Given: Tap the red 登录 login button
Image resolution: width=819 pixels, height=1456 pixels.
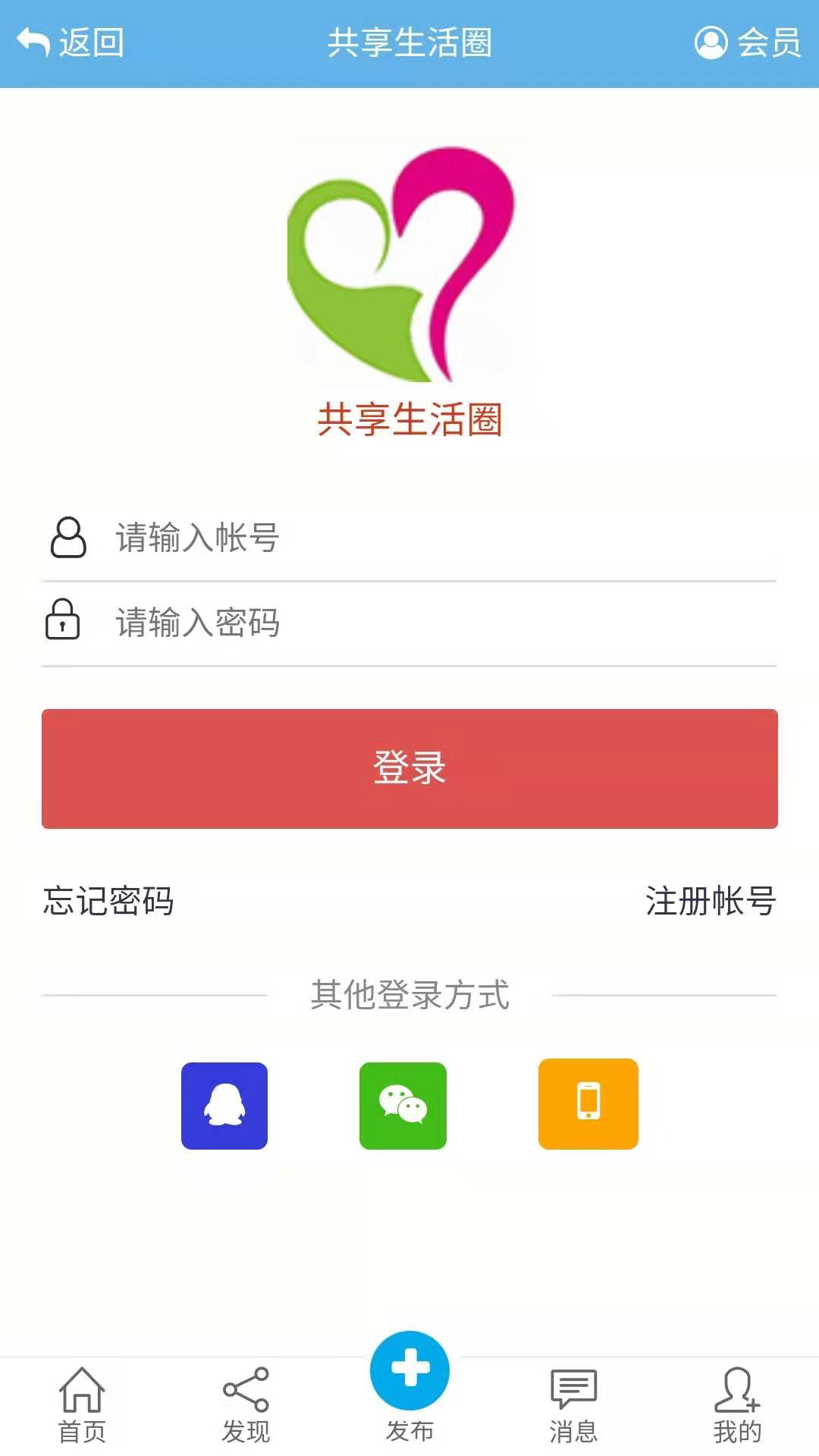Looking at the screenshot, I should click(x=409, y=768).
